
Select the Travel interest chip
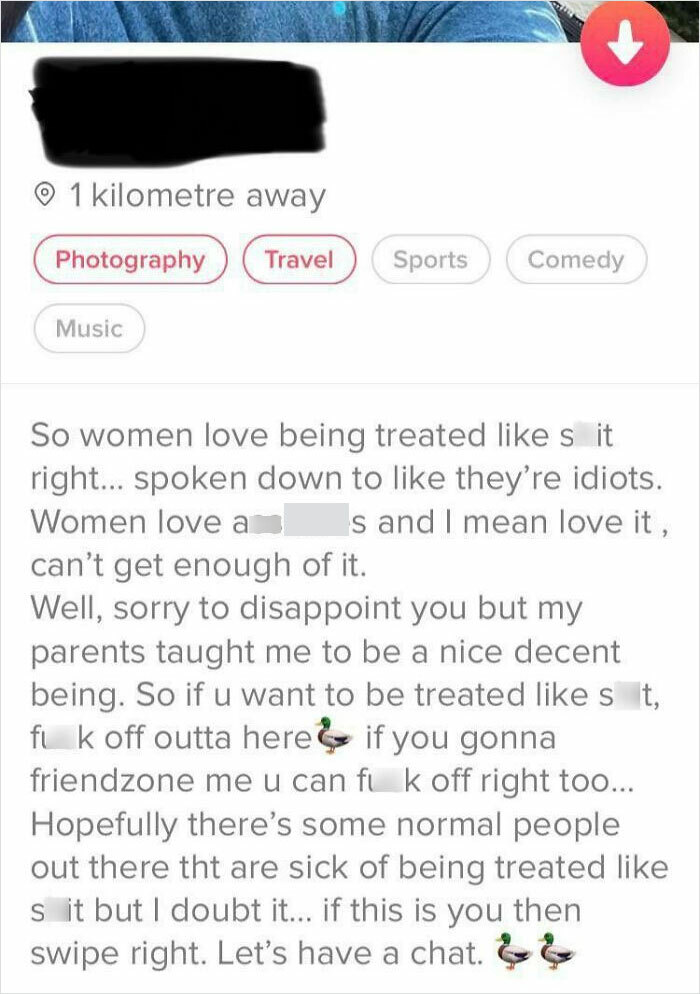pyautogui.click(x=298, y=260)
